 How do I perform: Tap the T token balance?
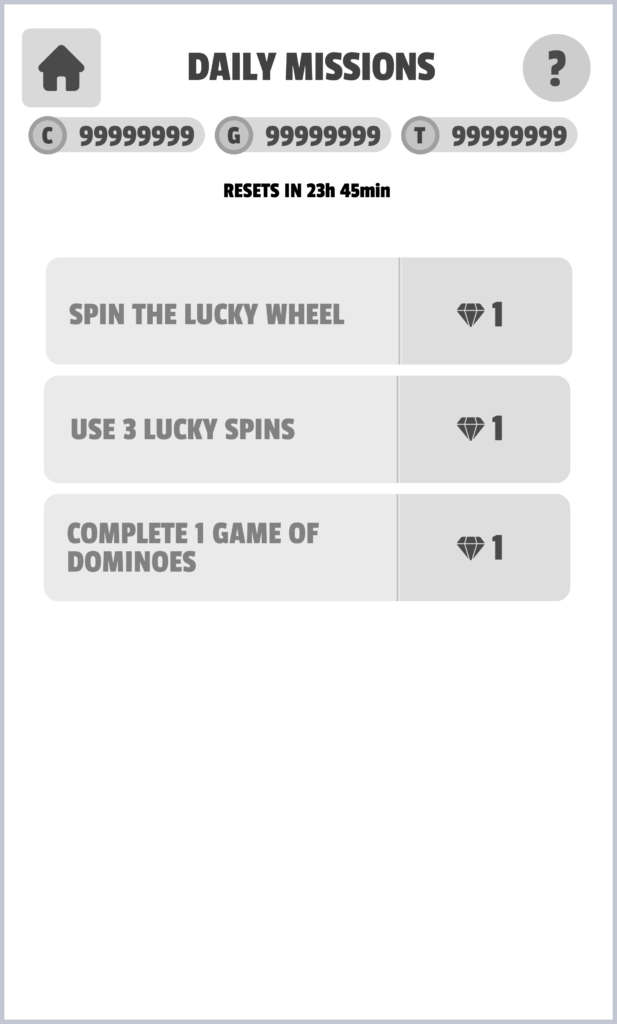(489, 136)
